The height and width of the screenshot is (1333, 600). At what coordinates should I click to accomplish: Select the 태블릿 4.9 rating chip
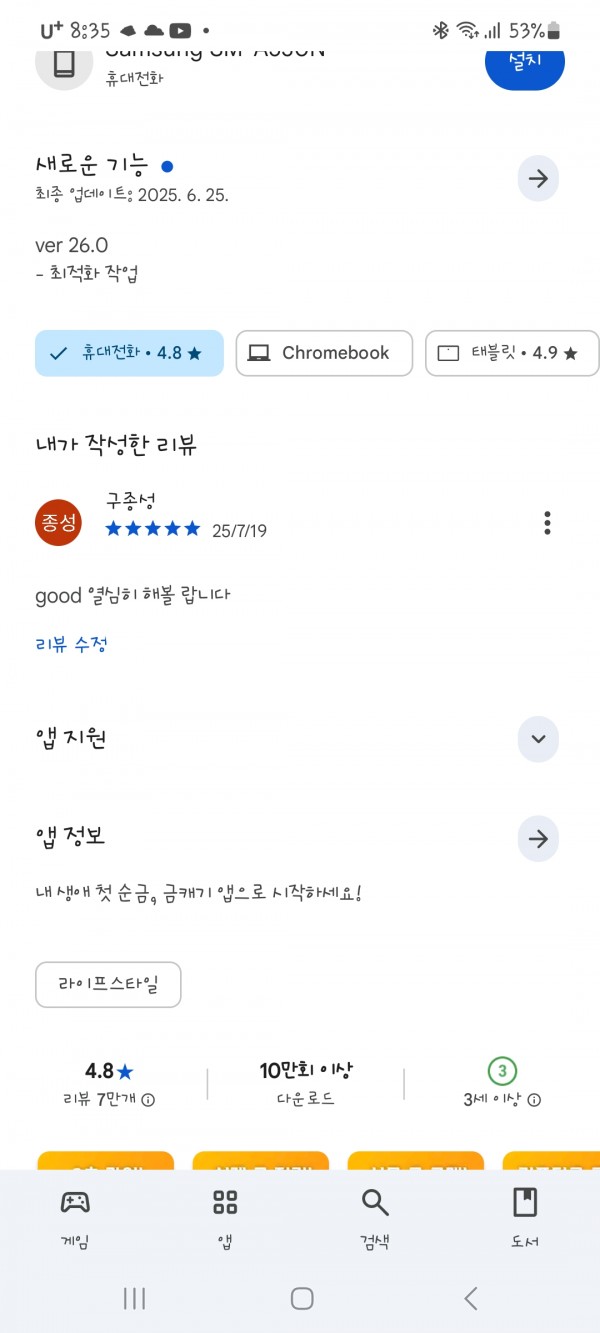point(512,353)
